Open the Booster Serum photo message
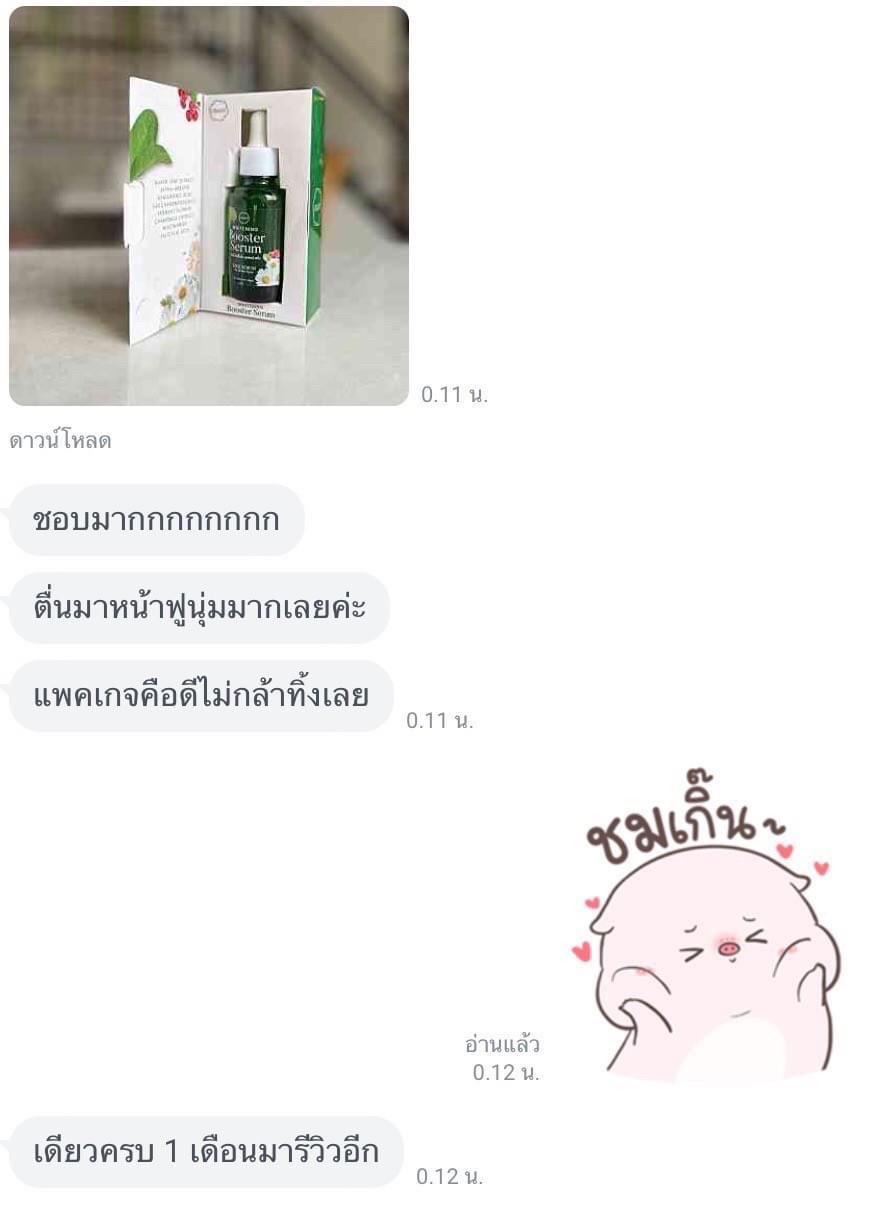 209,206
